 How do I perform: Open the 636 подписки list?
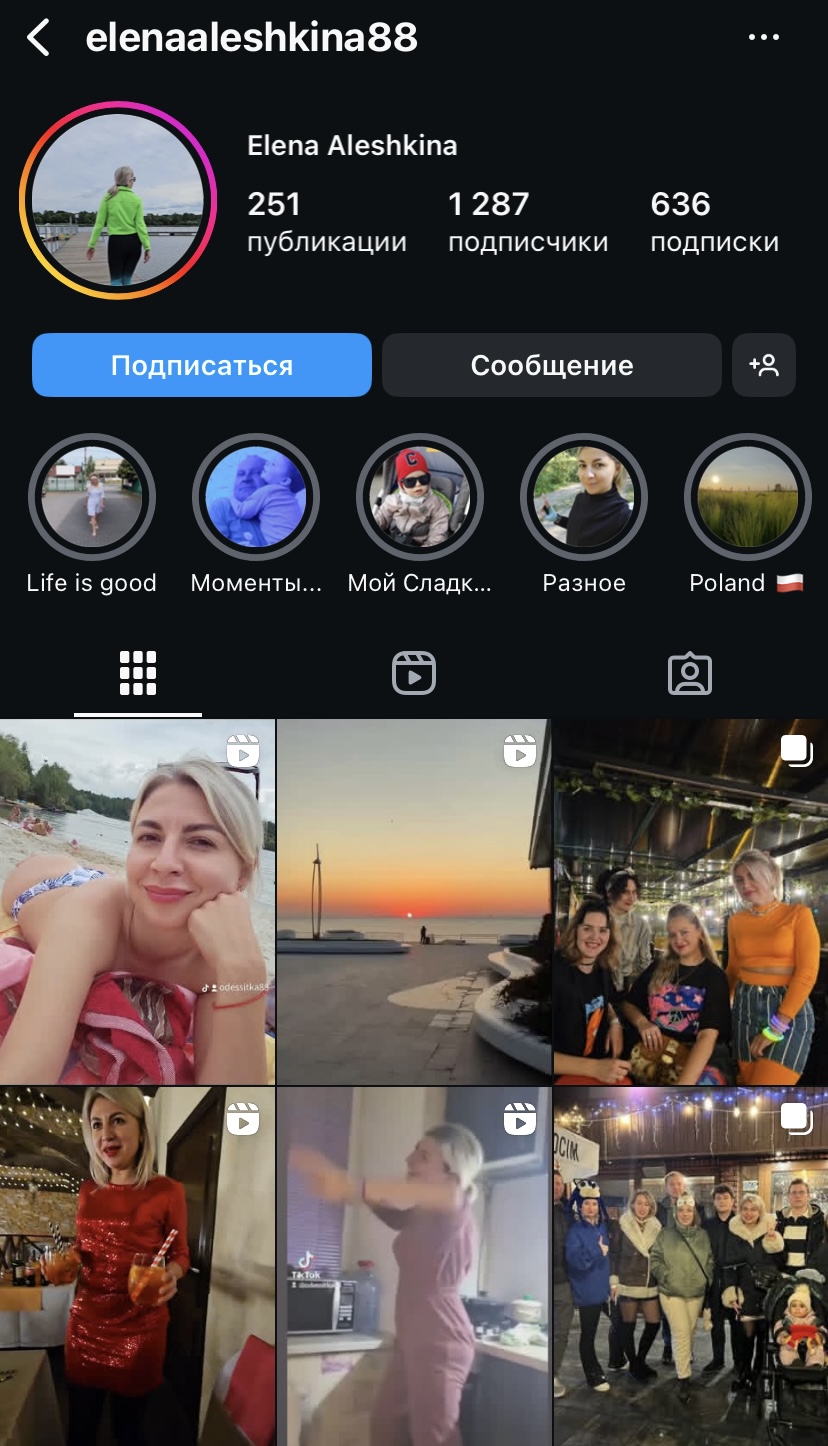[714, 222]
